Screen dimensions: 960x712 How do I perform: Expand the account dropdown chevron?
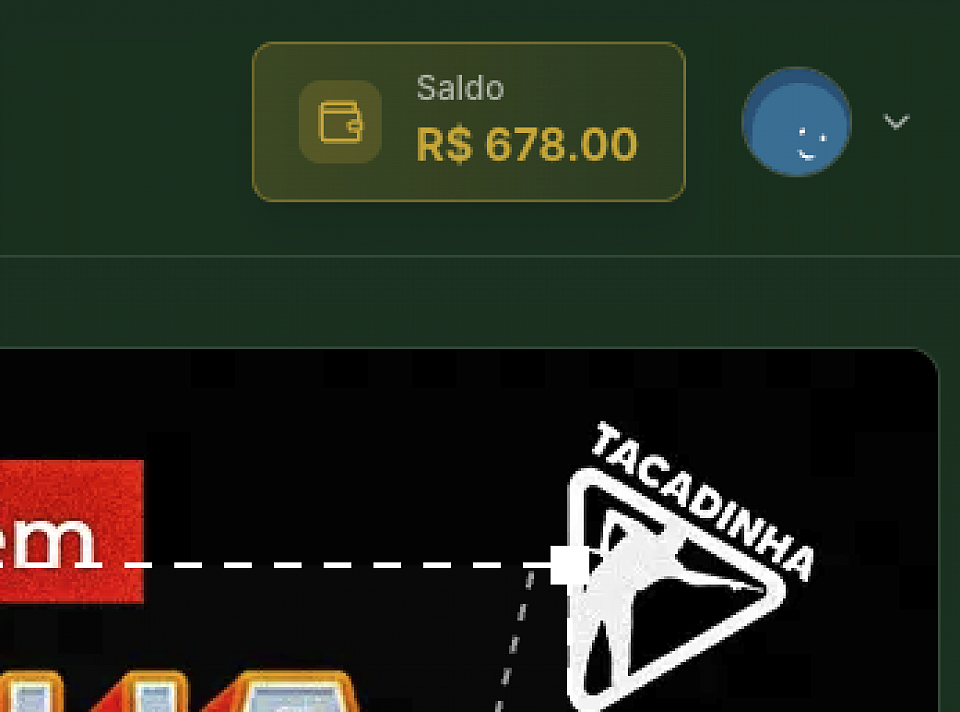[896, 122]
